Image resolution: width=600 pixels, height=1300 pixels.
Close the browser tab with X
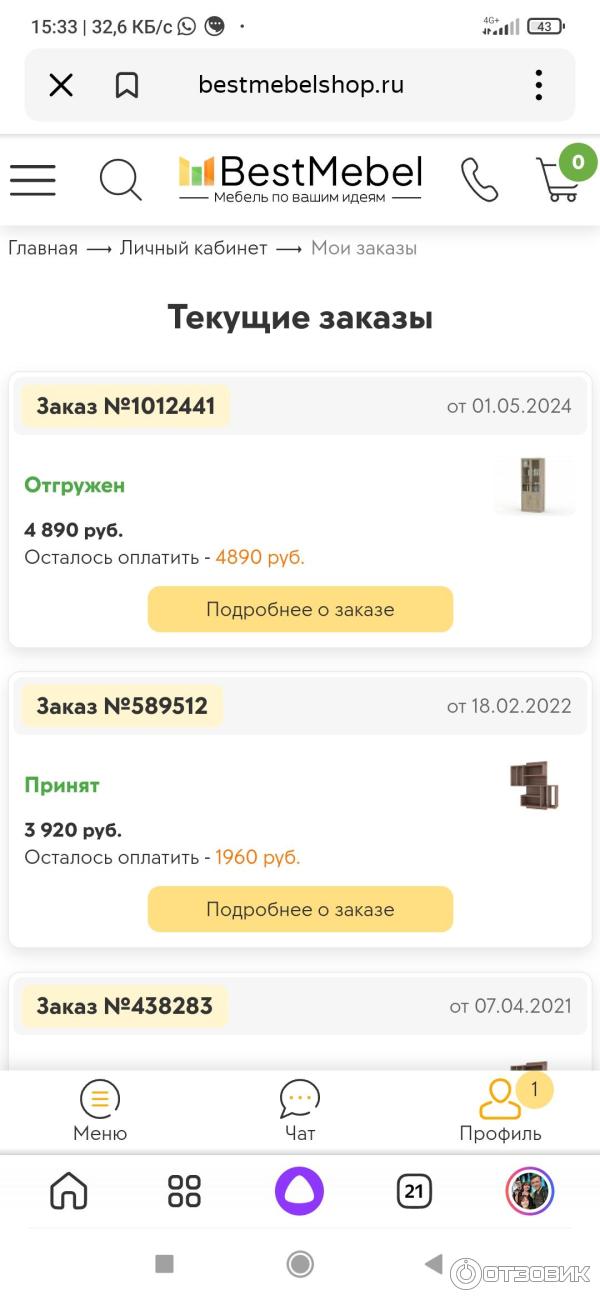tap(61, 85)
